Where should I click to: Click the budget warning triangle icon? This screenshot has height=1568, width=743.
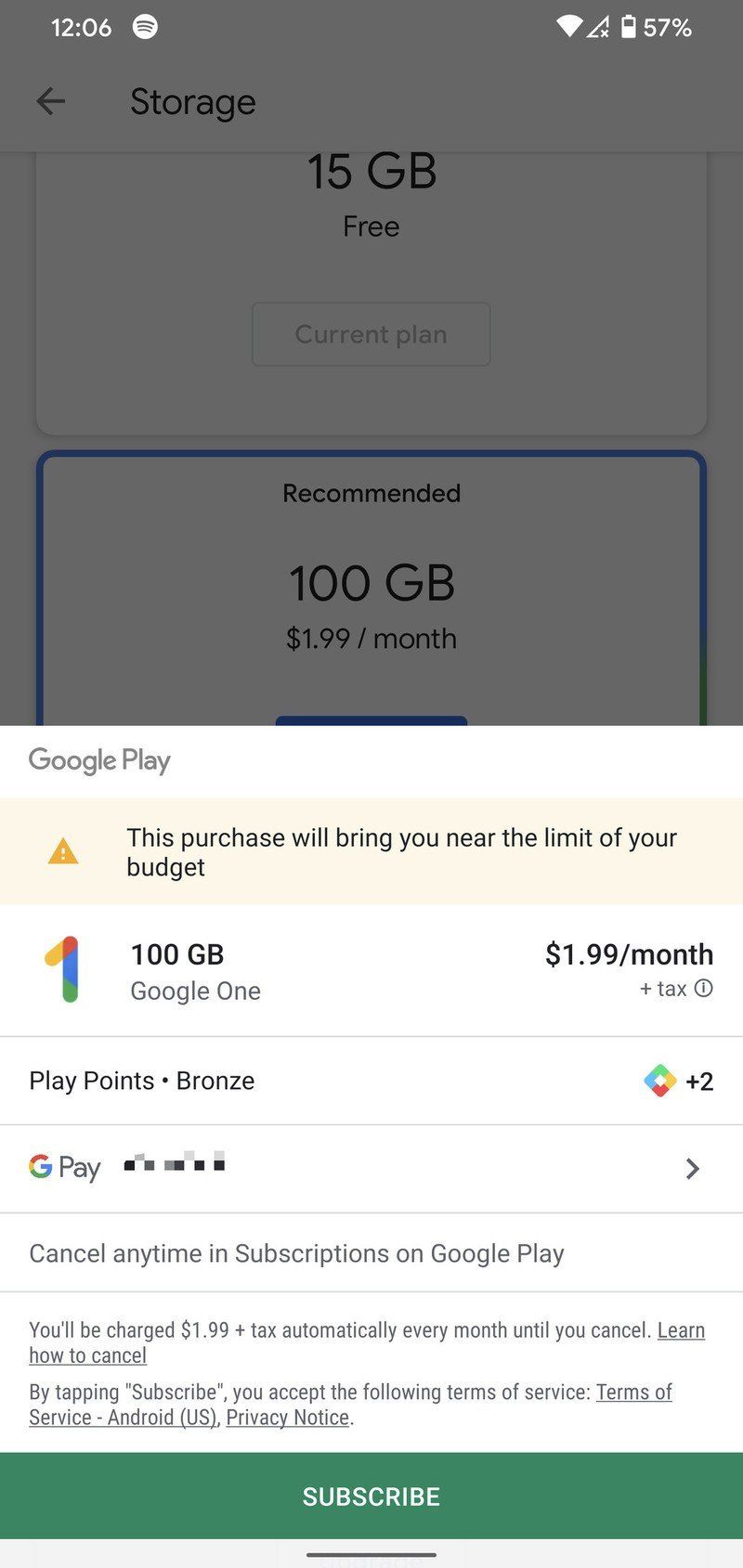click(x=62, y=851)
